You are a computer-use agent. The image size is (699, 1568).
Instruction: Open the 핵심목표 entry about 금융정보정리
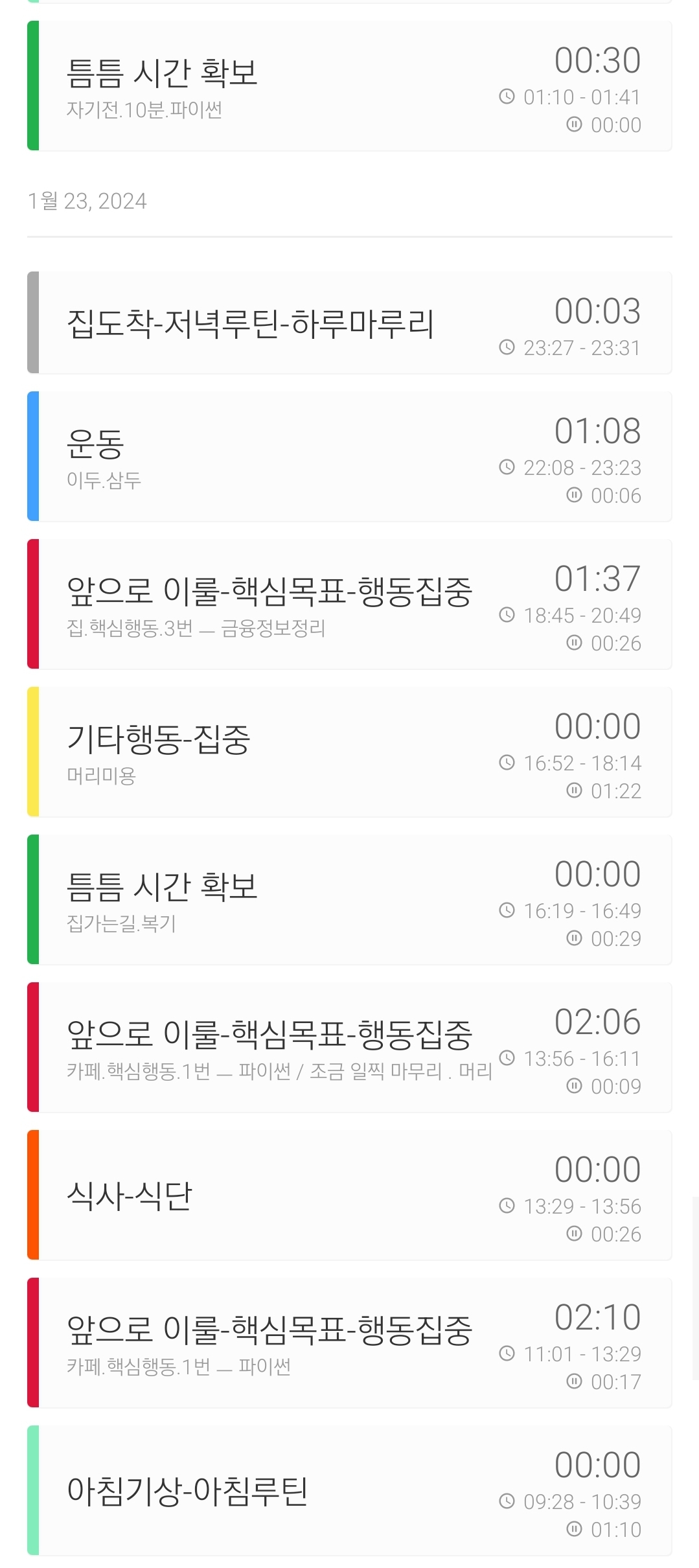point(350,604)
